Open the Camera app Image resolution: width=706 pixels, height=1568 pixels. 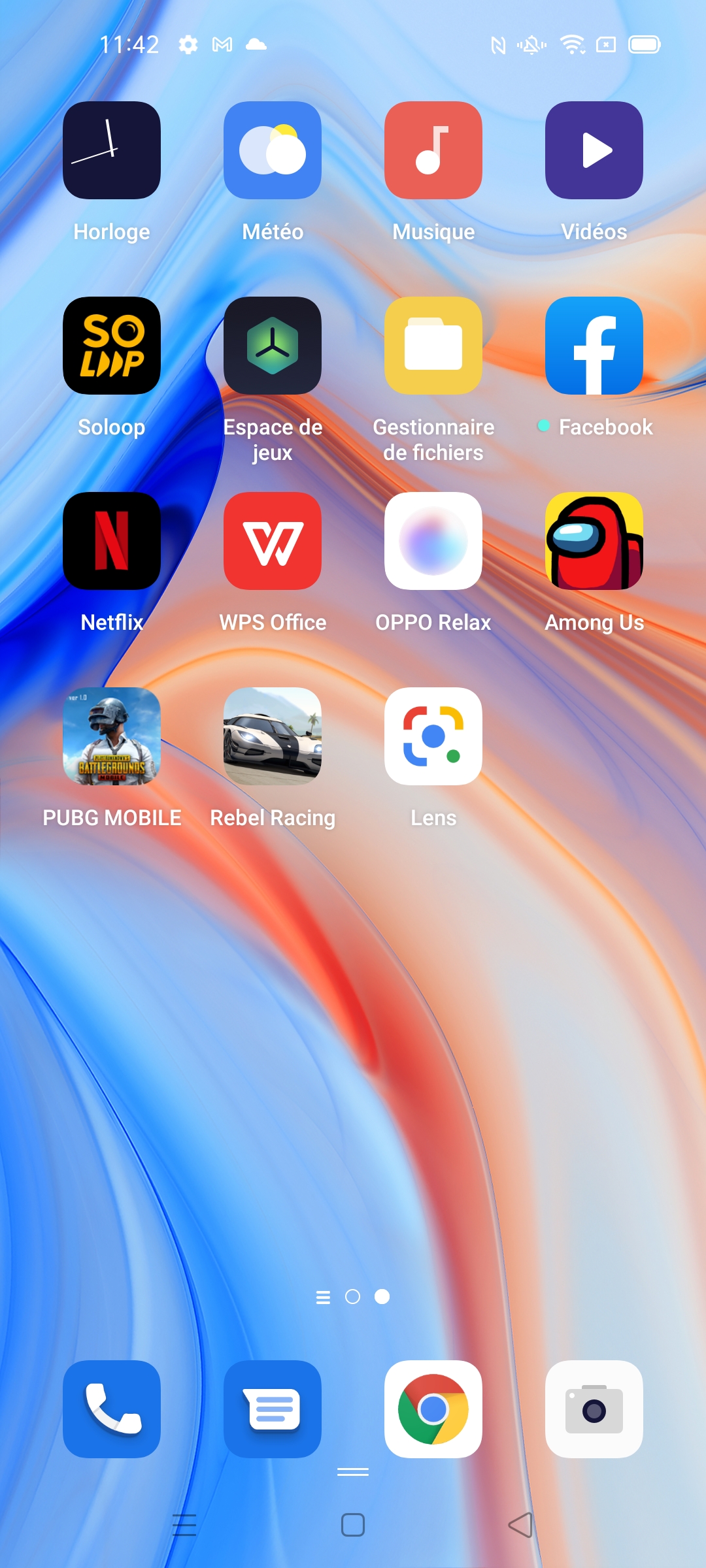click(x=594, y=1409)
